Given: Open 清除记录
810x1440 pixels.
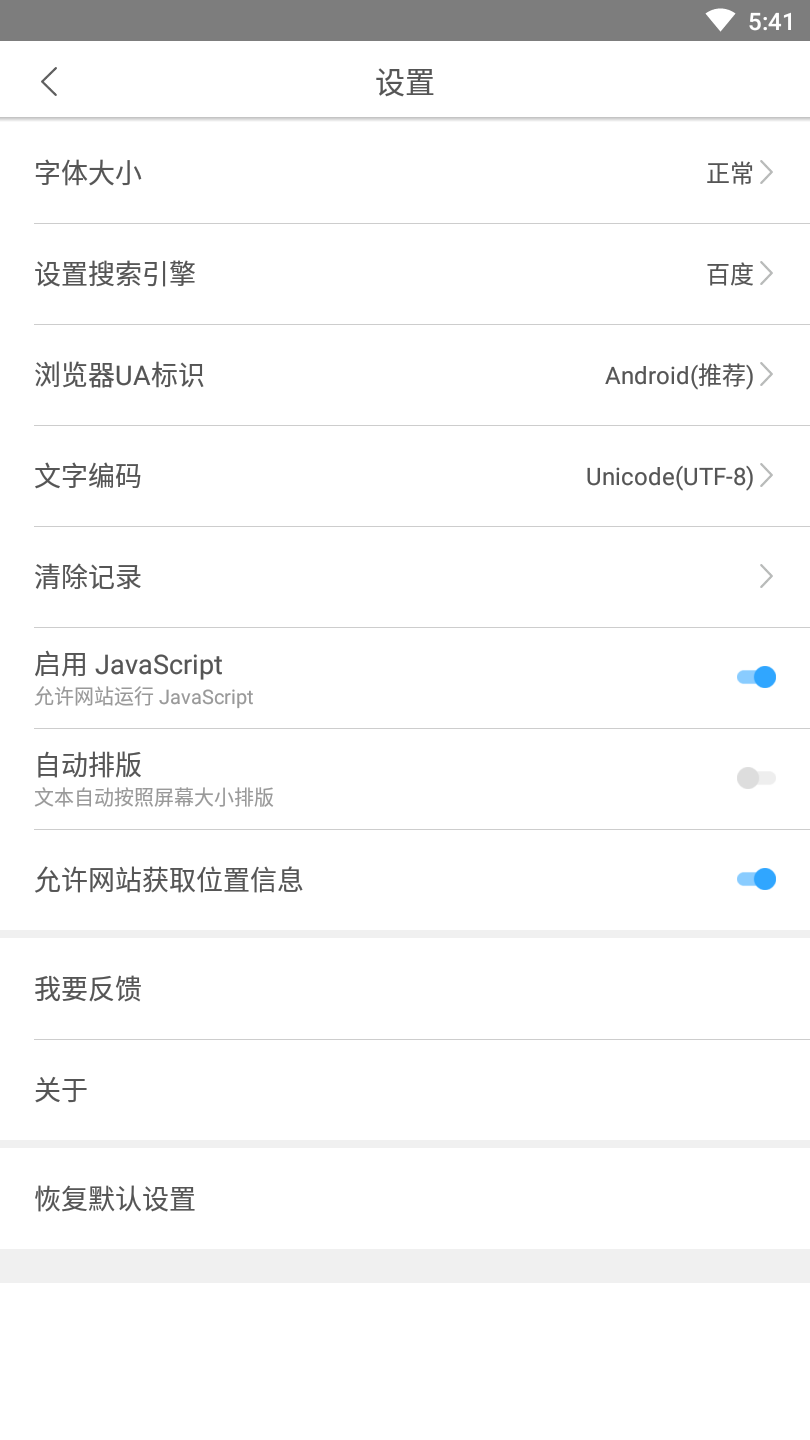Looking at the screenshot, I should coord(405,577).
